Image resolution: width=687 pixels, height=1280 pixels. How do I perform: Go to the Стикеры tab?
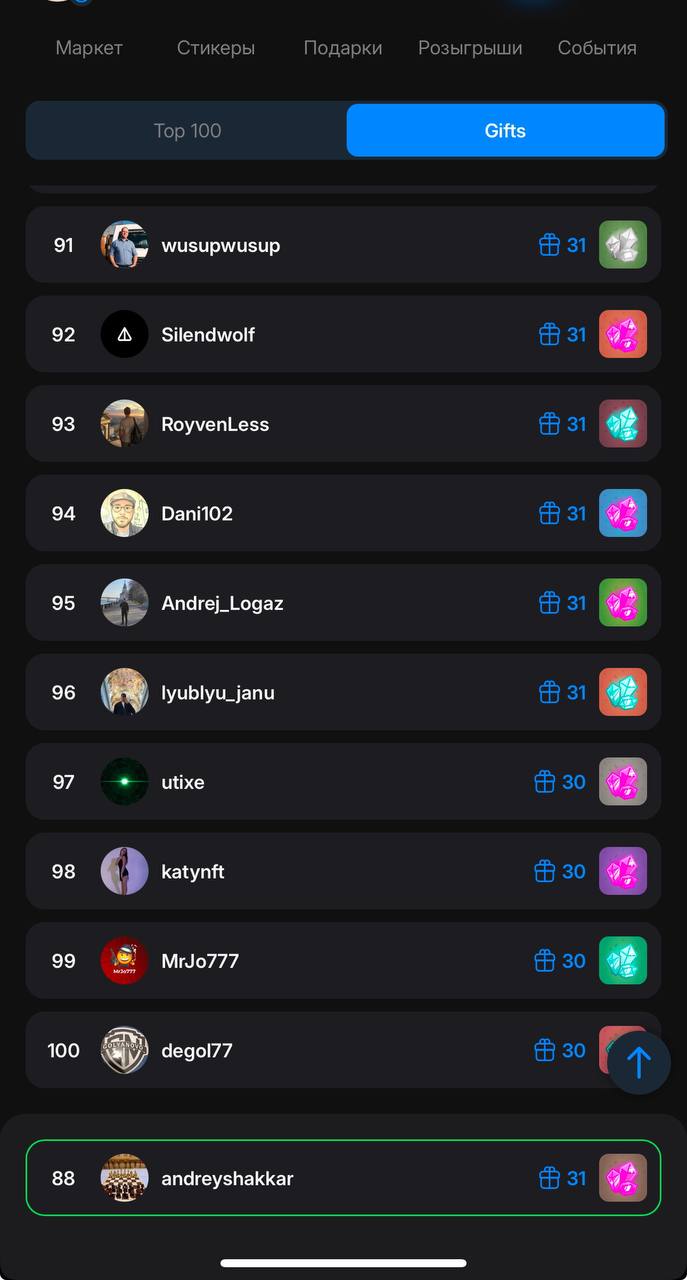pos(216,48)
